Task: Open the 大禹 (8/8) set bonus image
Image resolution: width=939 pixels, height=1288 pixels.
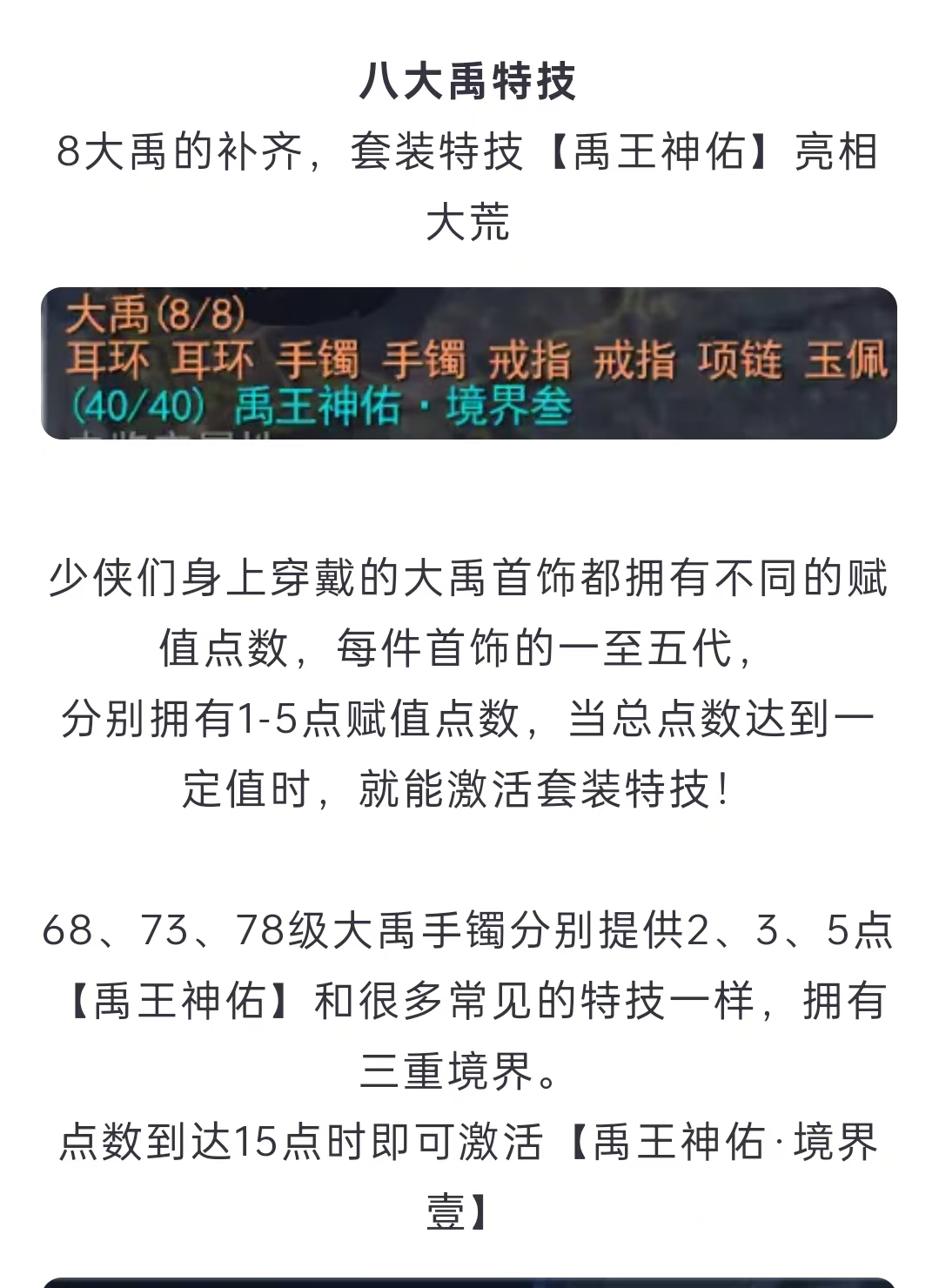Action: 469,363
